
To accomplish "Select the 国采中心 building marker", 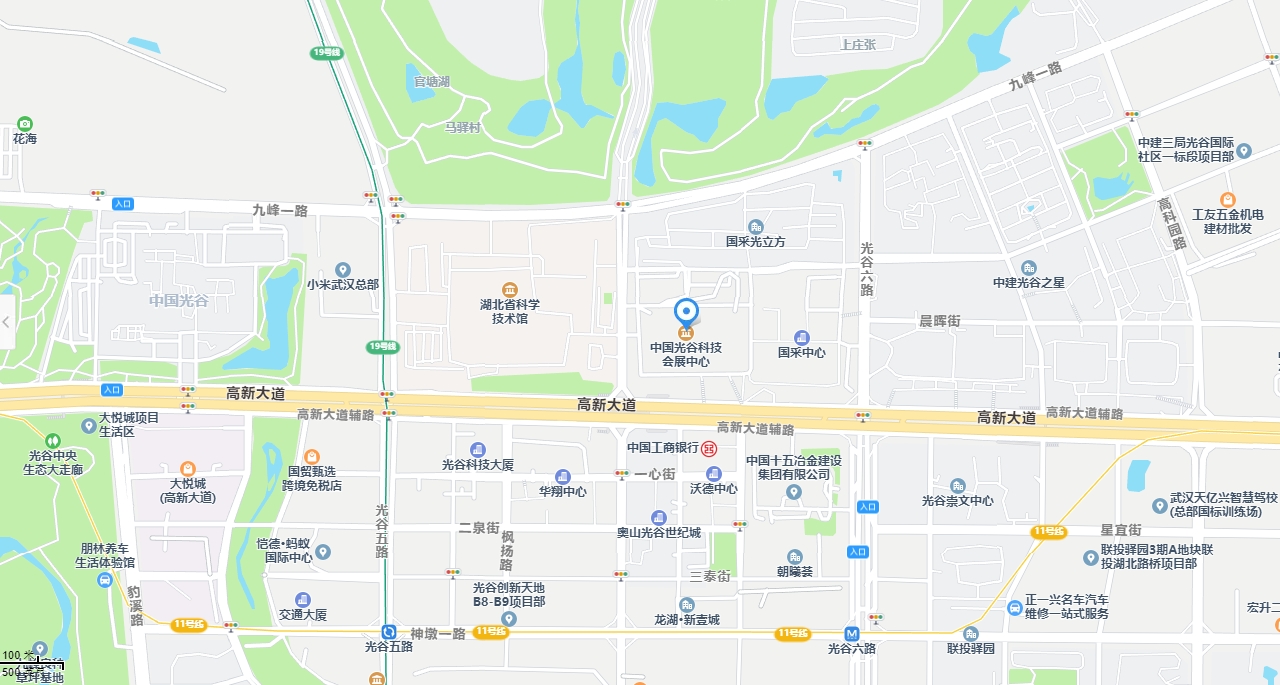I will (801, 338).
